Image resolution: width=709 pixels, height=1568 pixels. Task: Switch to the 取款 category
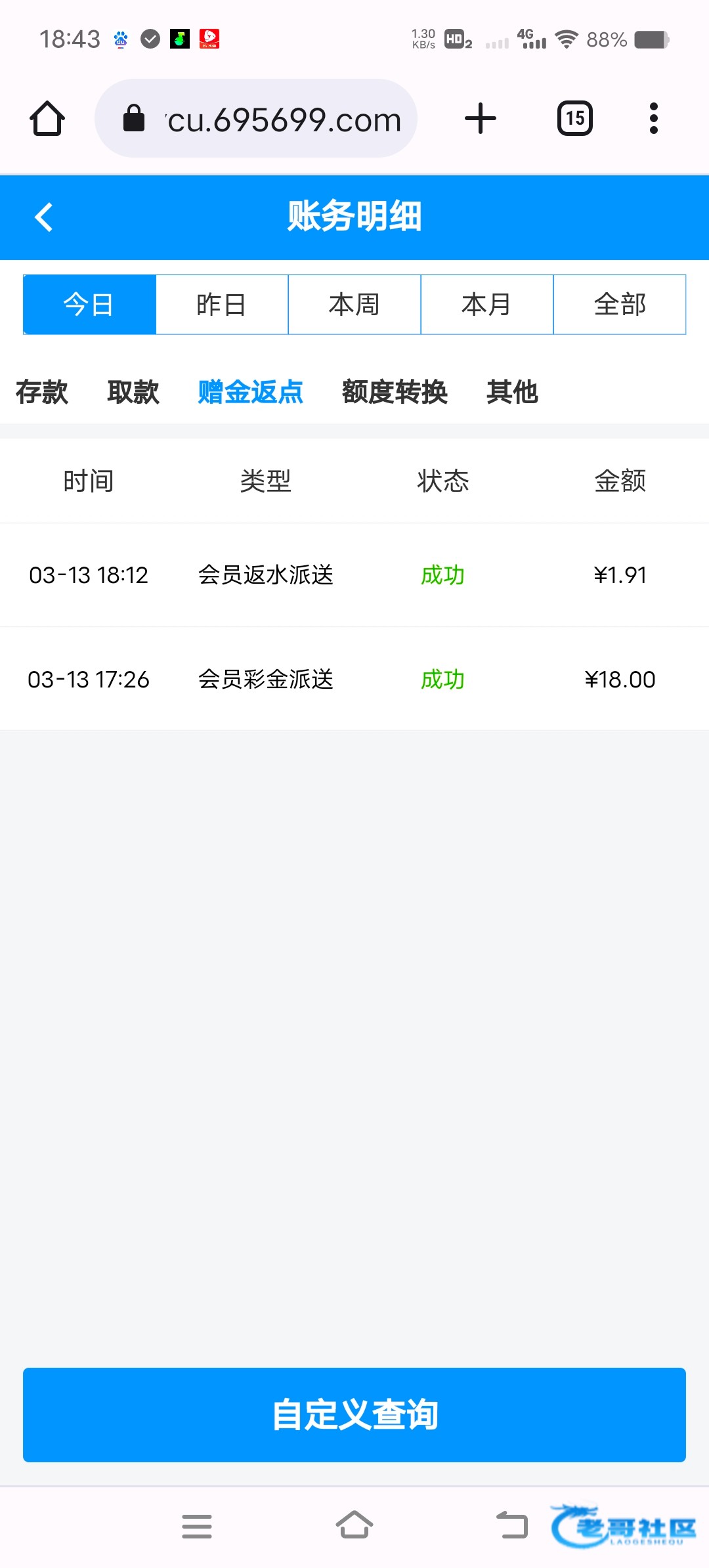click(133, 392)
